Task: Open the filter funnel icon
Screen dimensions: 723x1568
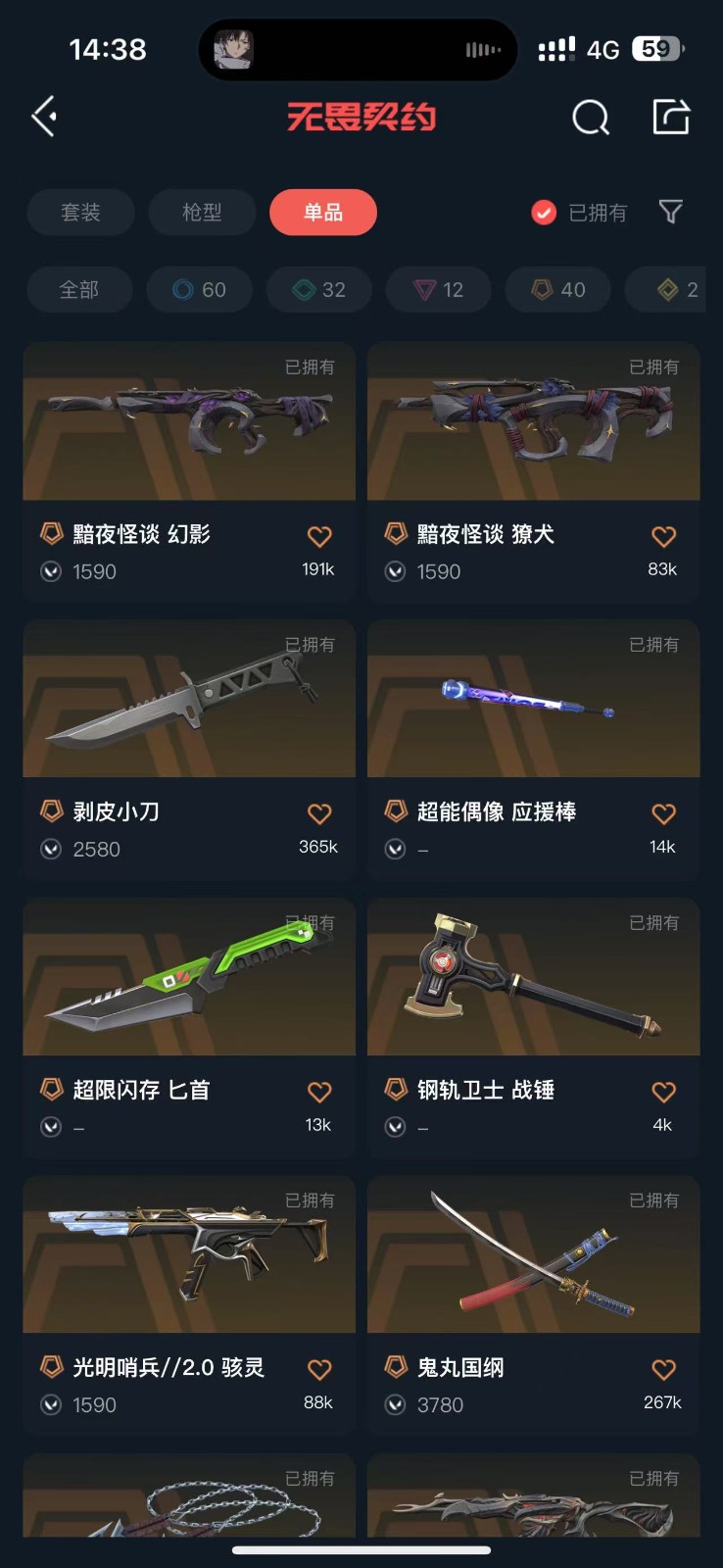Action: point(670,212)
